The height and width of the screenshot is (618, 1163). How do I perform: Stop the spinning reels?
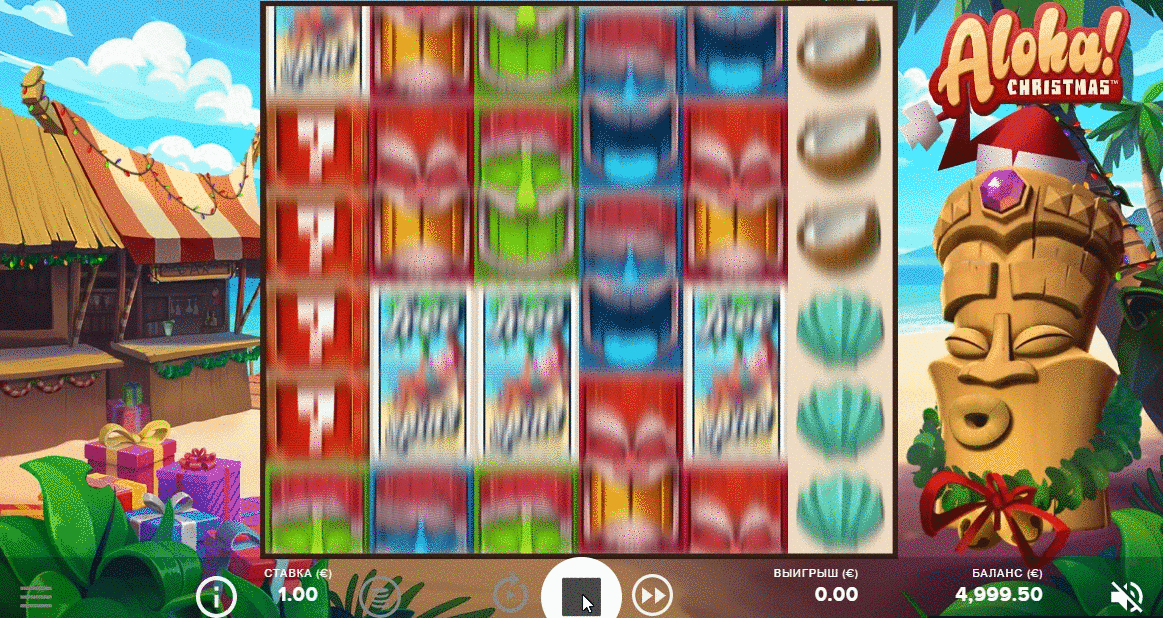coord(581,592)
